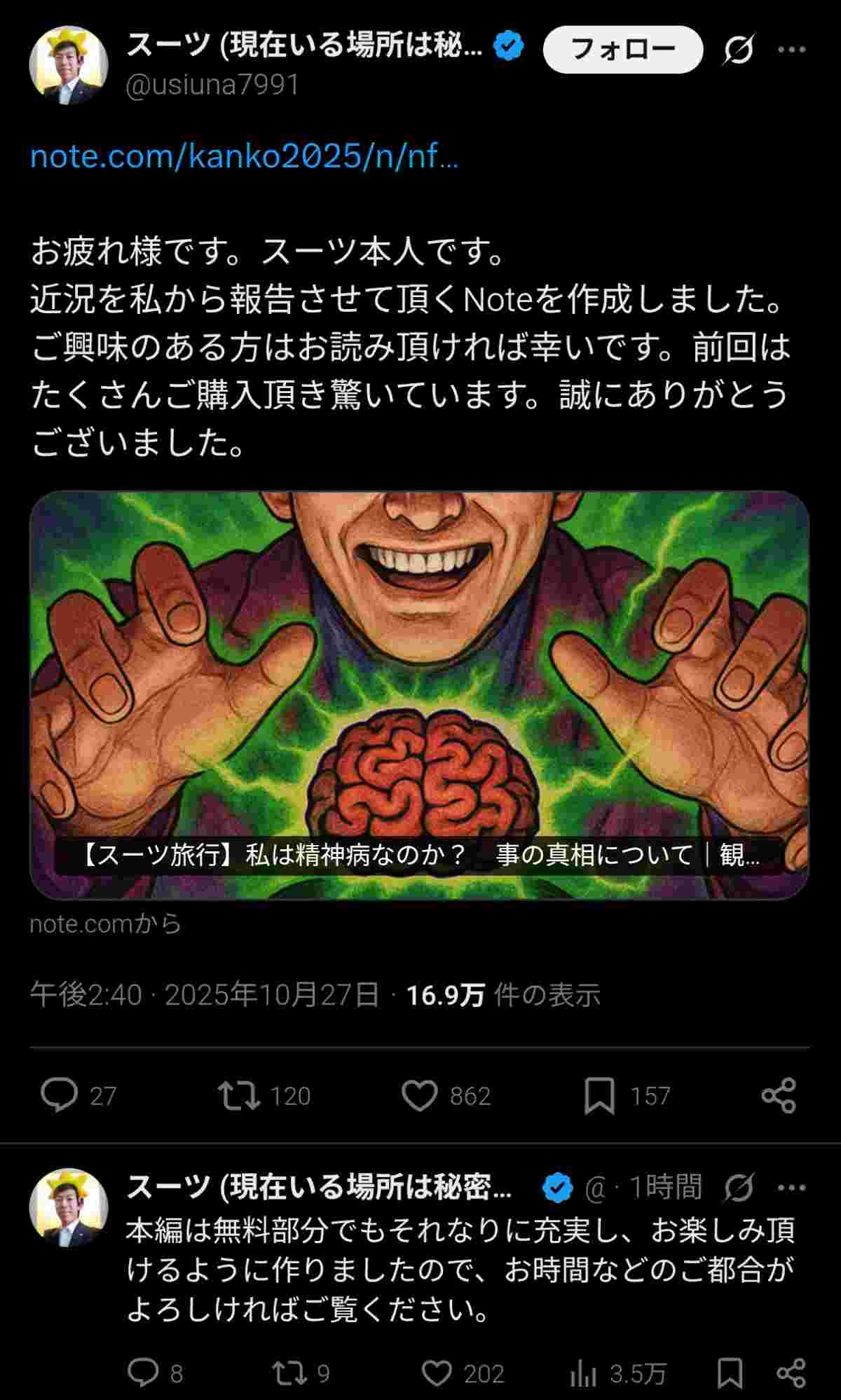Reply to the 本編は無料部分 reply with 8 comments
The image size is (841, 1400).
tap(144, 1373)
